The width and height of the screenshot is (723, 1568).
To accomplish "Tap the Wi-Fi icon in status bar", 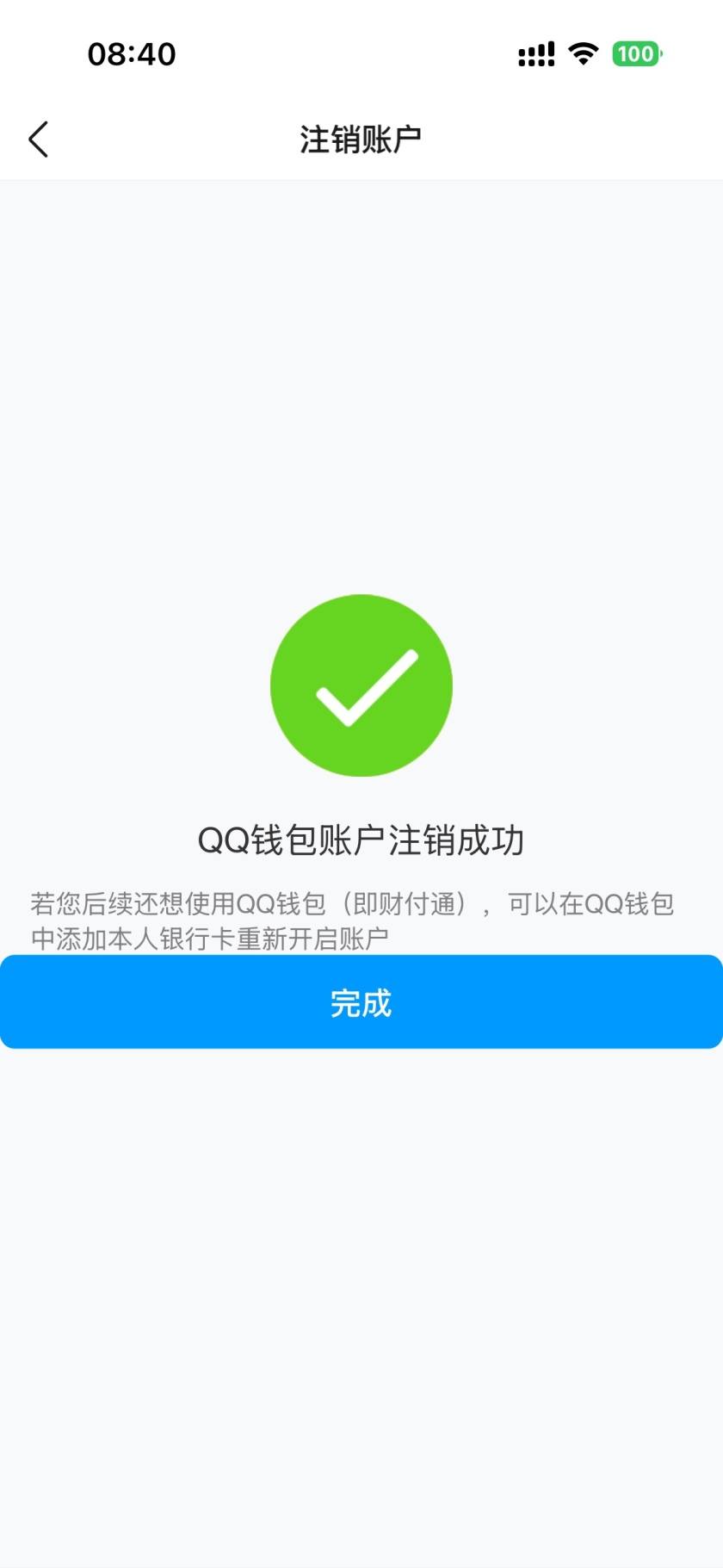I will pos(582,53).
